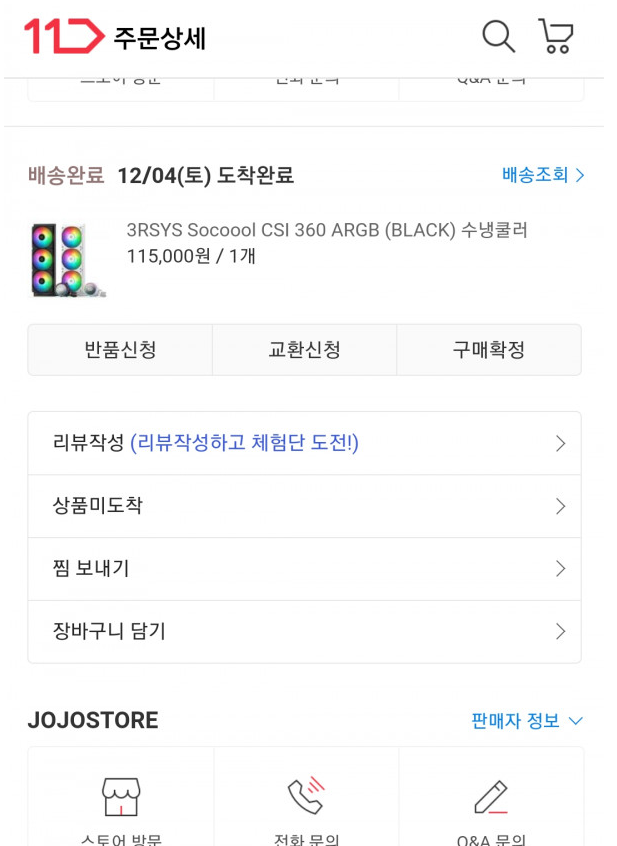Choose 장바구니 담기 to add to cart
This screenshot has height=846, width=617.
click(x=304, y=632)
